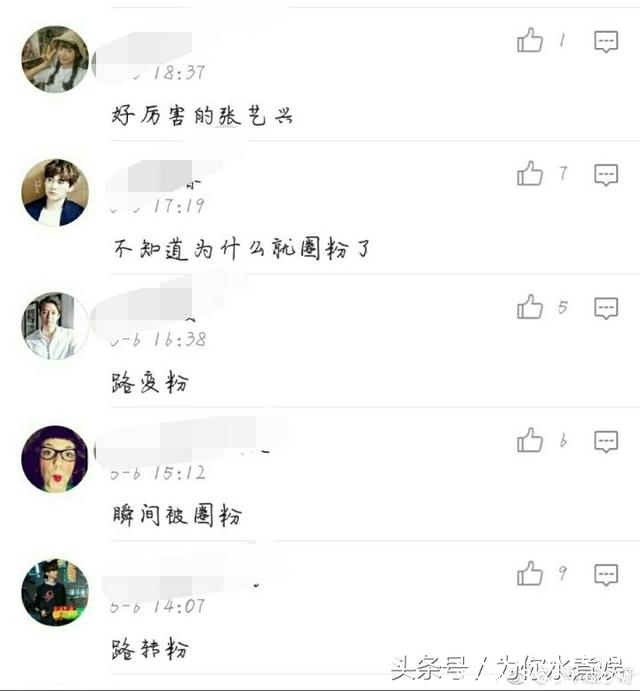The image size is (640, 691).
Task: Like the comment "路变粉"
Action: pyautogui.click(x=530, y=308)
